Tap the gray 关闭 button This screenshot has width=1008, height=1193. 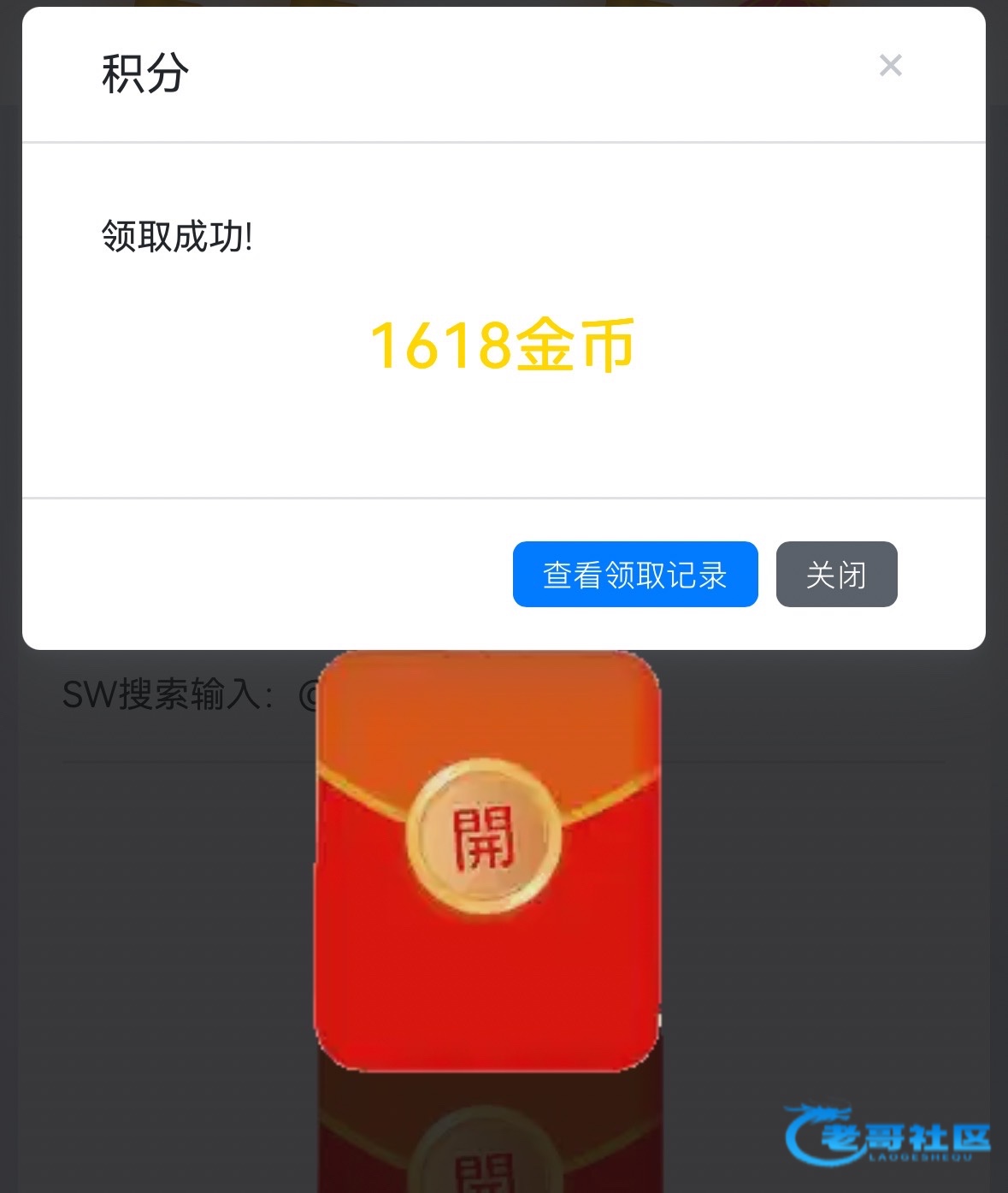pyautogui.click(x=836, y=575)
